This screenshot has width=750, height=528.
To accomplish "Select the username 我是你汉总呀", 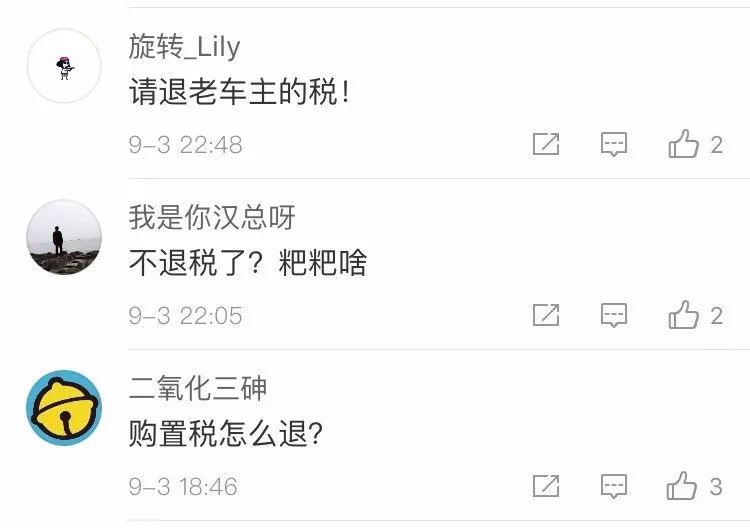I will (x=212, y=217).
